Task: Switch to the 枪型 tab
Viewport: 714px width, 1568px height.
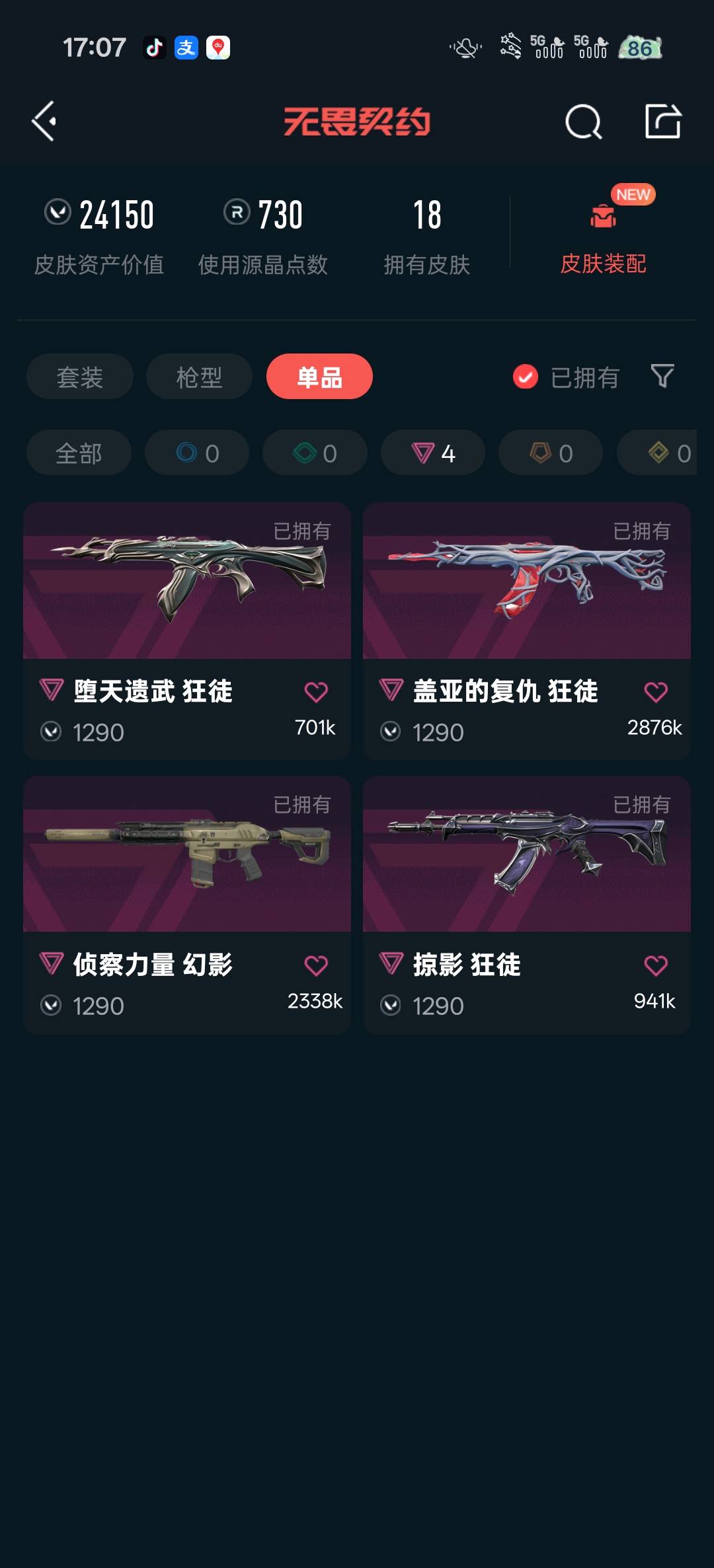Action: (x=199, y=377)
